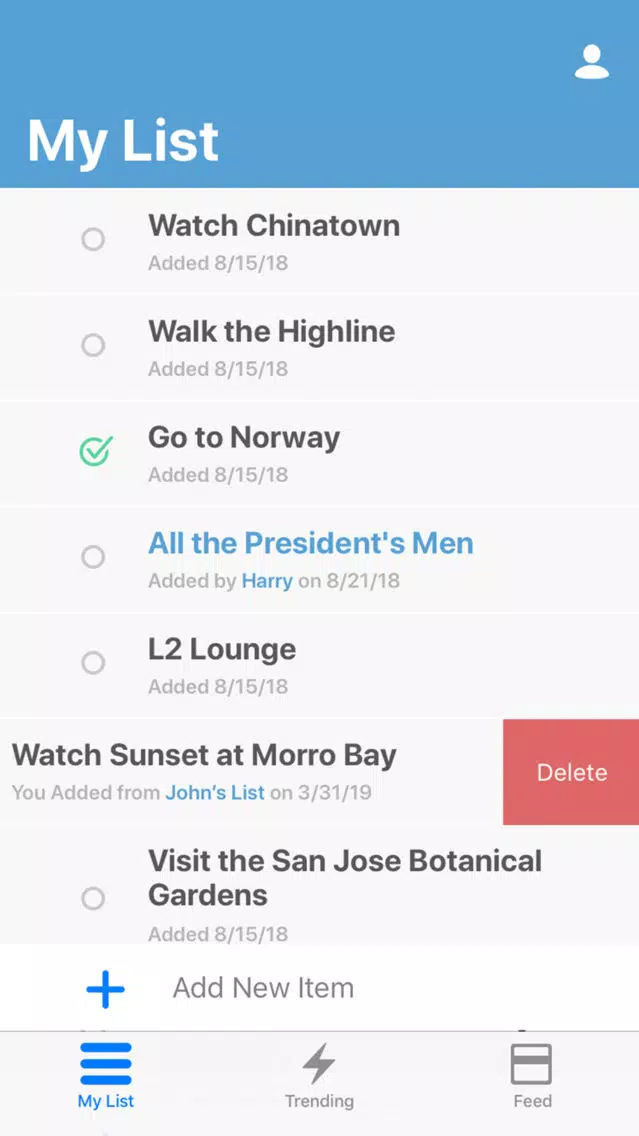Add a new item
Viewport: 639px width, 1136px height.
320,988
